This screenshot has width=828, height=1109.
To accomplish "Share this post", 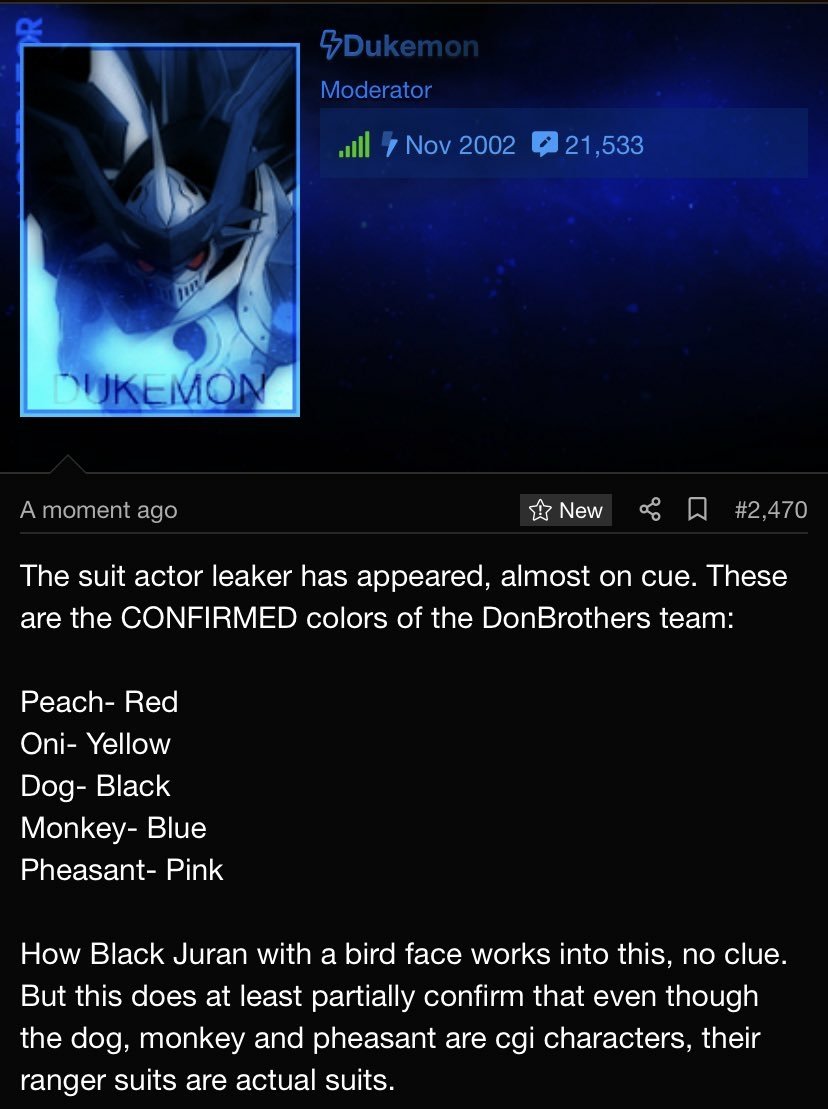I will coord(650,510).
